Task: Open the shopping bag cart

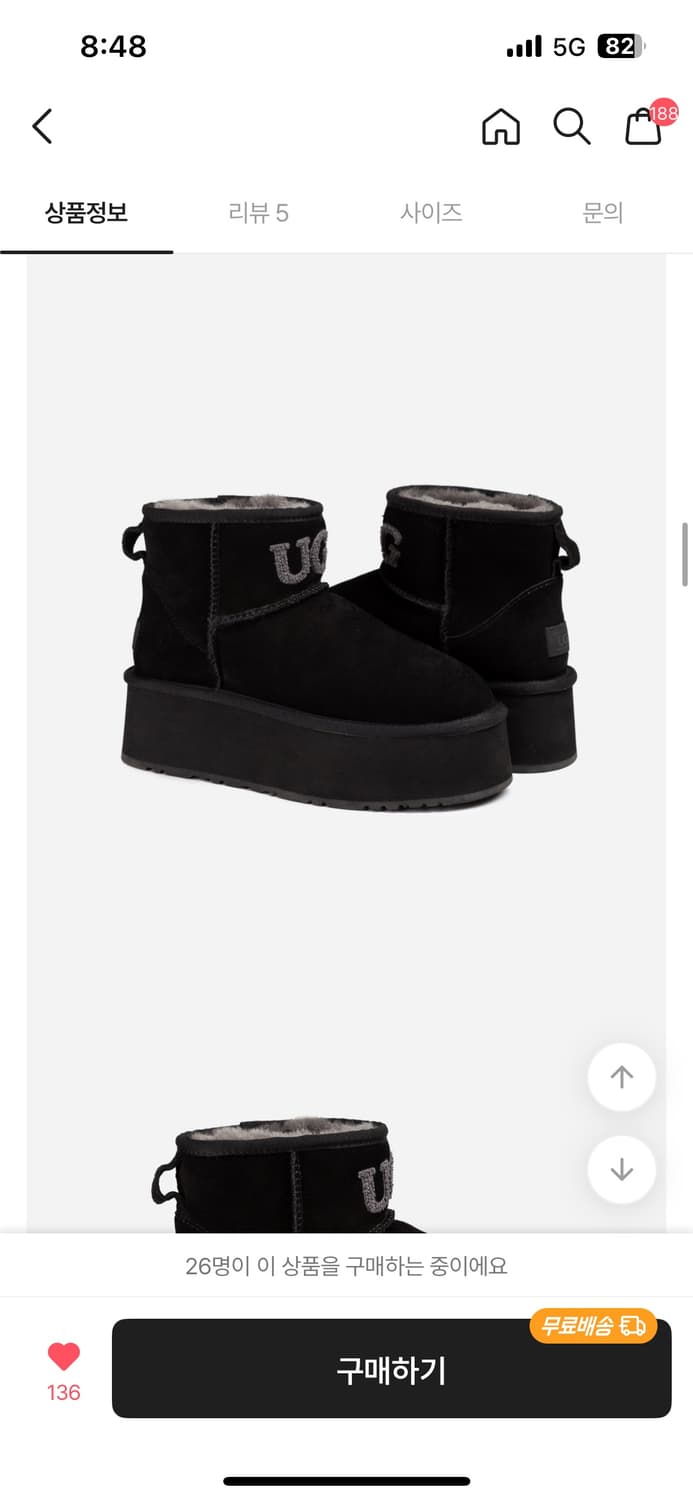Action: (x=644, y=127)
